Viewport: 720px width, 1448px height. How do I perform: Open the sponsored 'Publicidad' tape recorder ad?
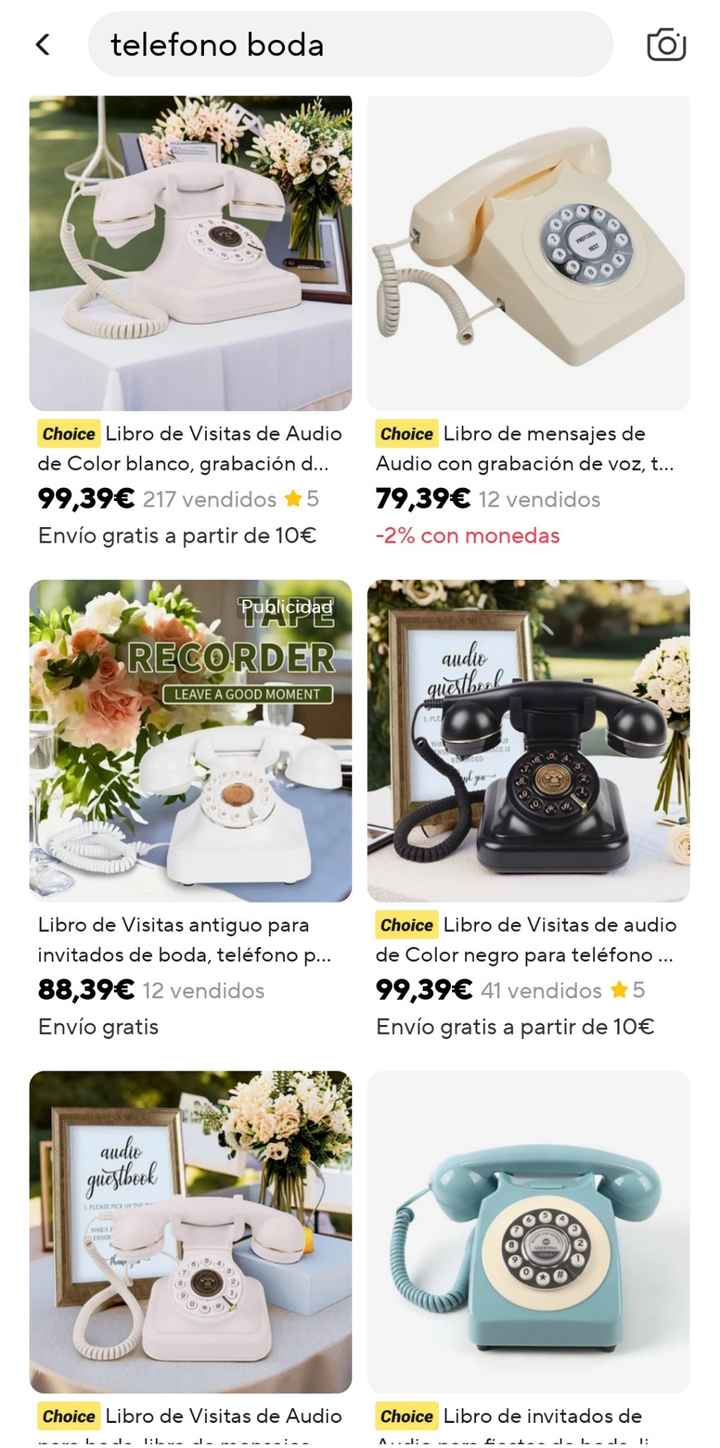(192, 738)
